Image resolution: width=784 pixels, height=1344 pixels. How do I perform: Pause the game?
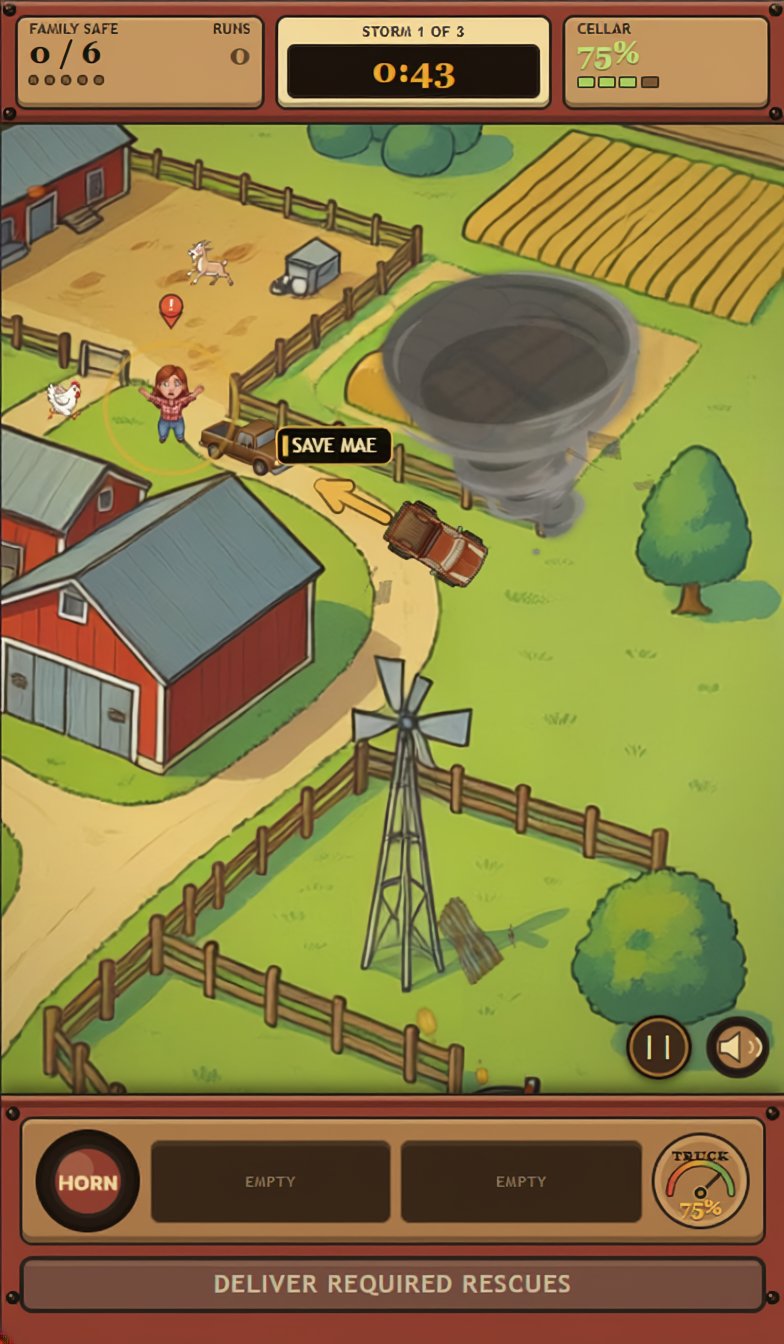point(658,1047)
